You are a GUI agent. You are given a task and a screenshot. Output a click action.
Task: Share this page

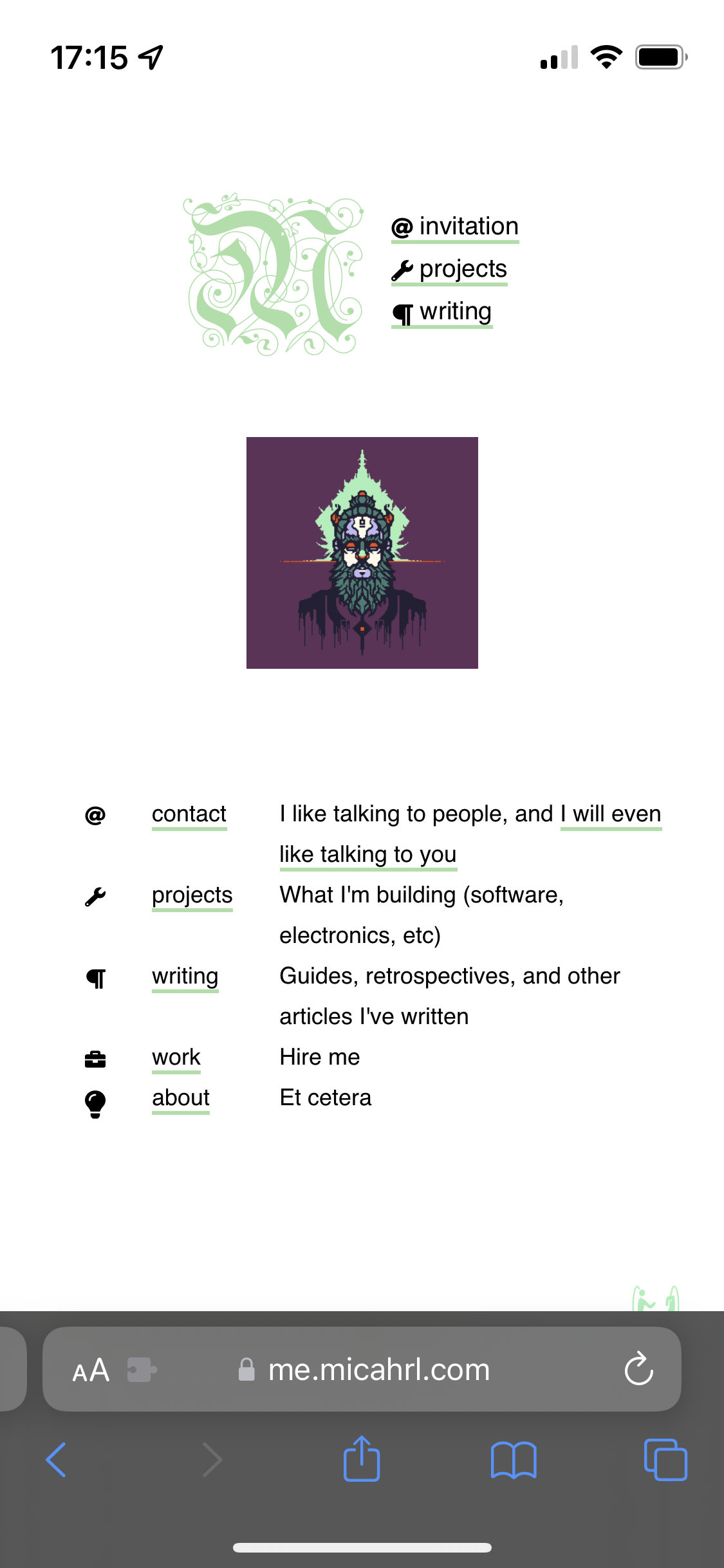(362, 1460)
